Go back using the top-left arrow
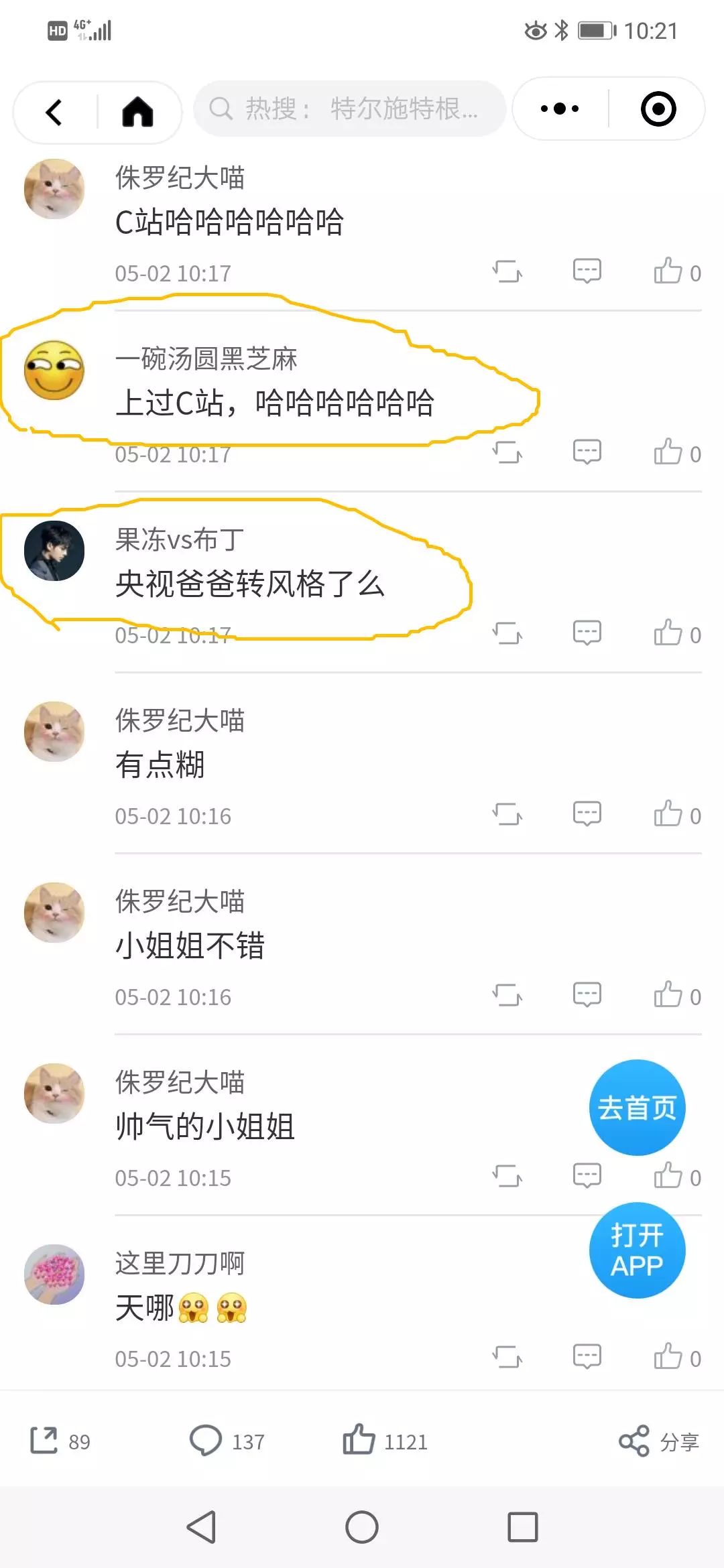The image size is (724, 1568). tap(54, 111)
